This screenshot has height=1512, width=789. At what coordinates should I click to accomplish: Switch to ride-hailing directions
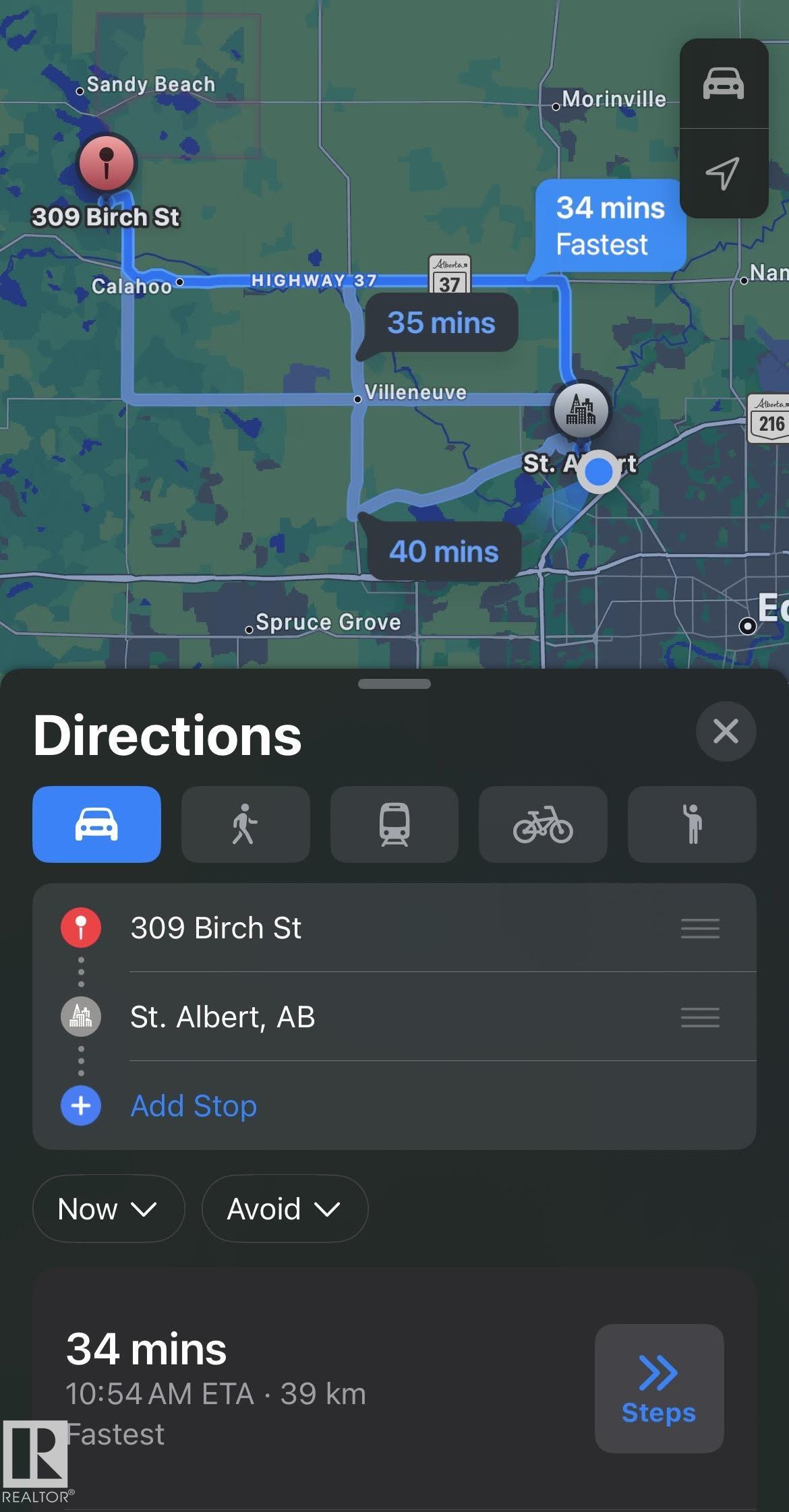[691, 824]
